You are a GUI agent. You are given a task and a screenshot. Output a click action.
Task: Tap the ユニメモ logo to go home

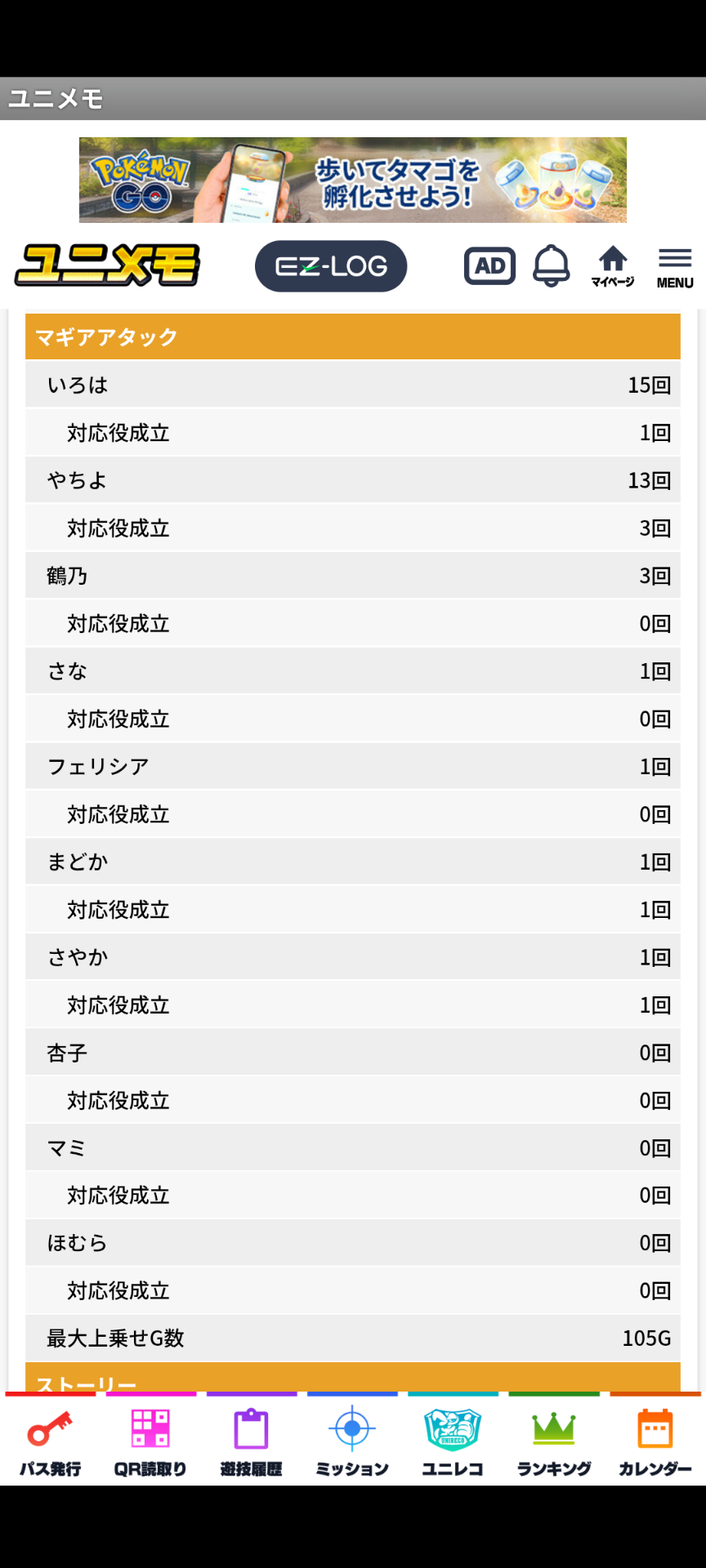pos(107,265)
